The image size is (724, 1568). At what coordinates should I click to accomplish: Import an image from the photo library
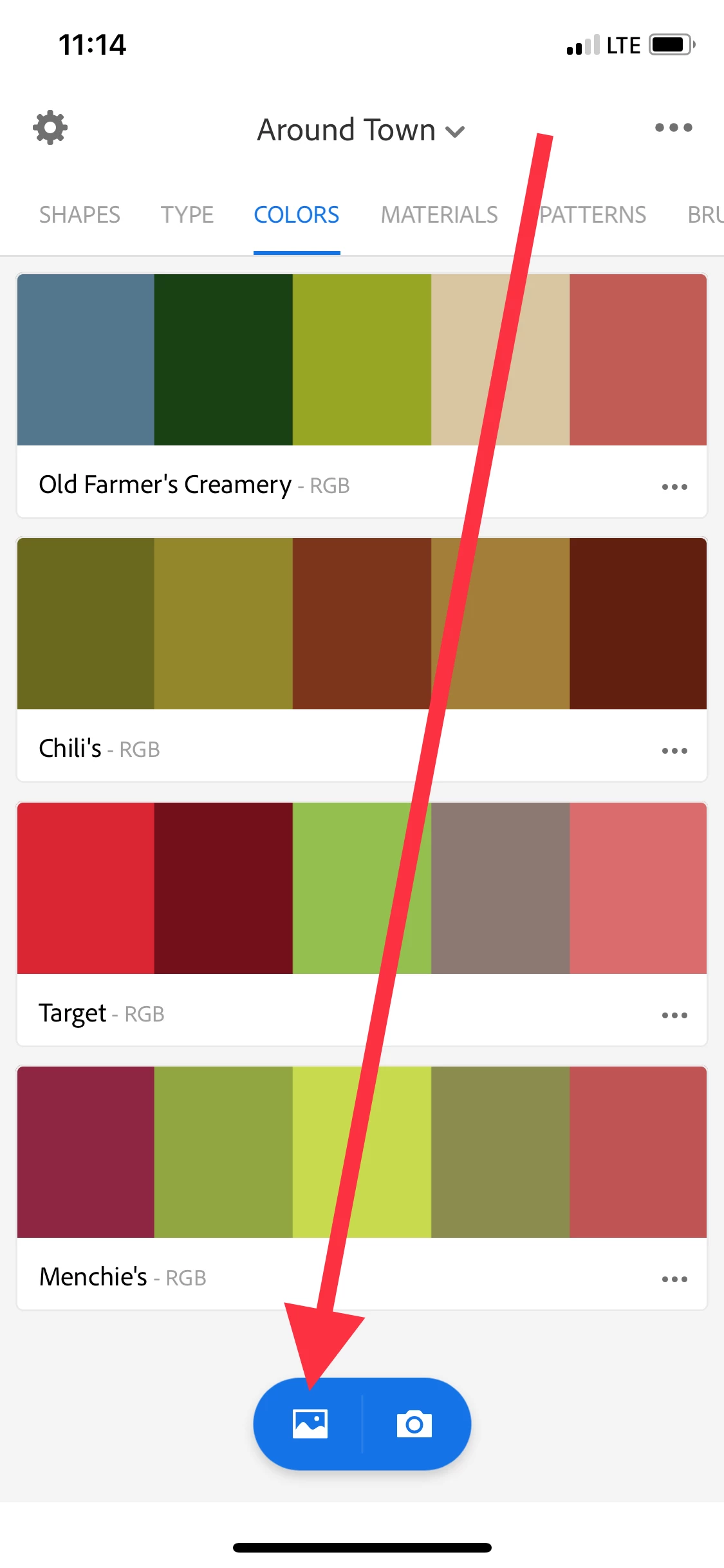(x=310, y=1424)
